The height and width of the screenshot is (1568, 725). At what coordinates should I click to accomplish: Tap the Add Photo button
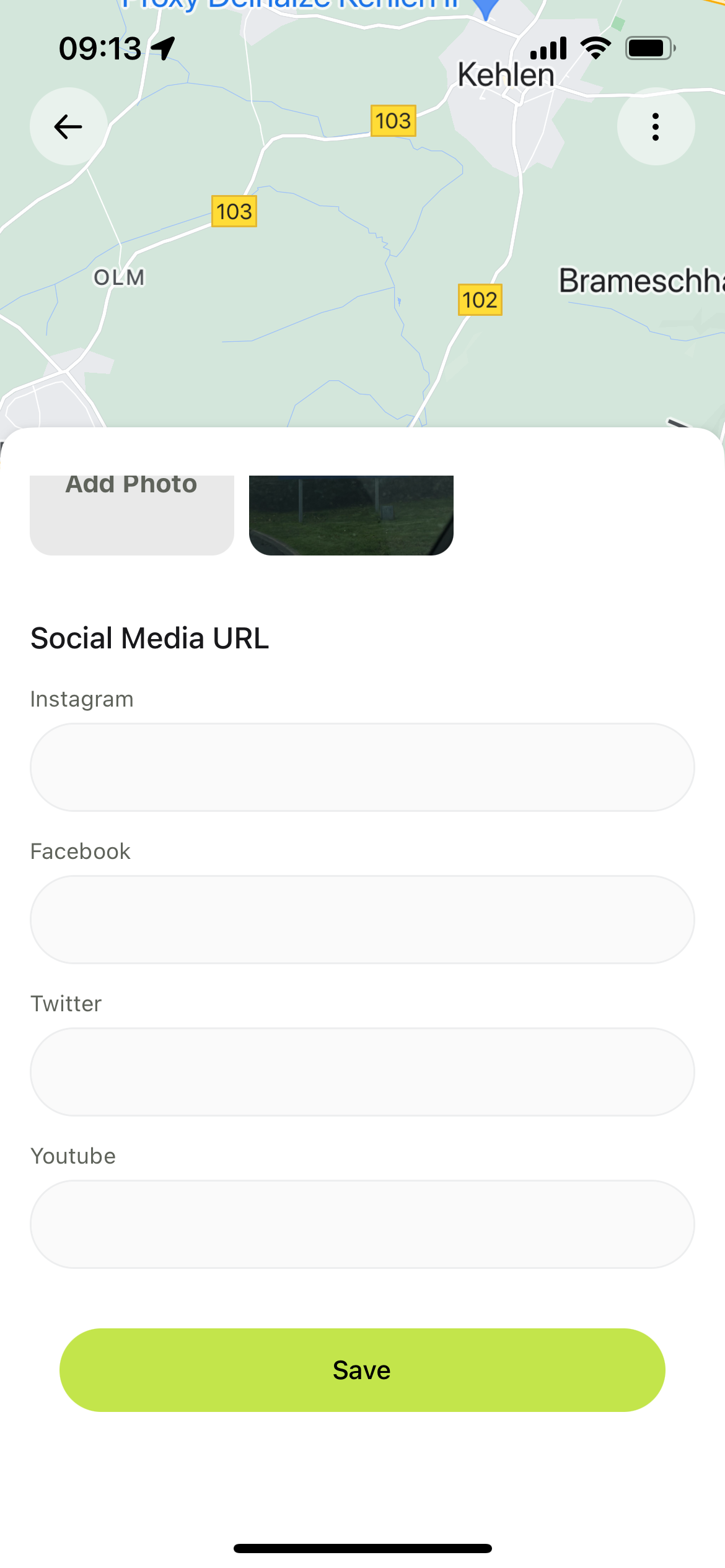click(x=132, y=514)
